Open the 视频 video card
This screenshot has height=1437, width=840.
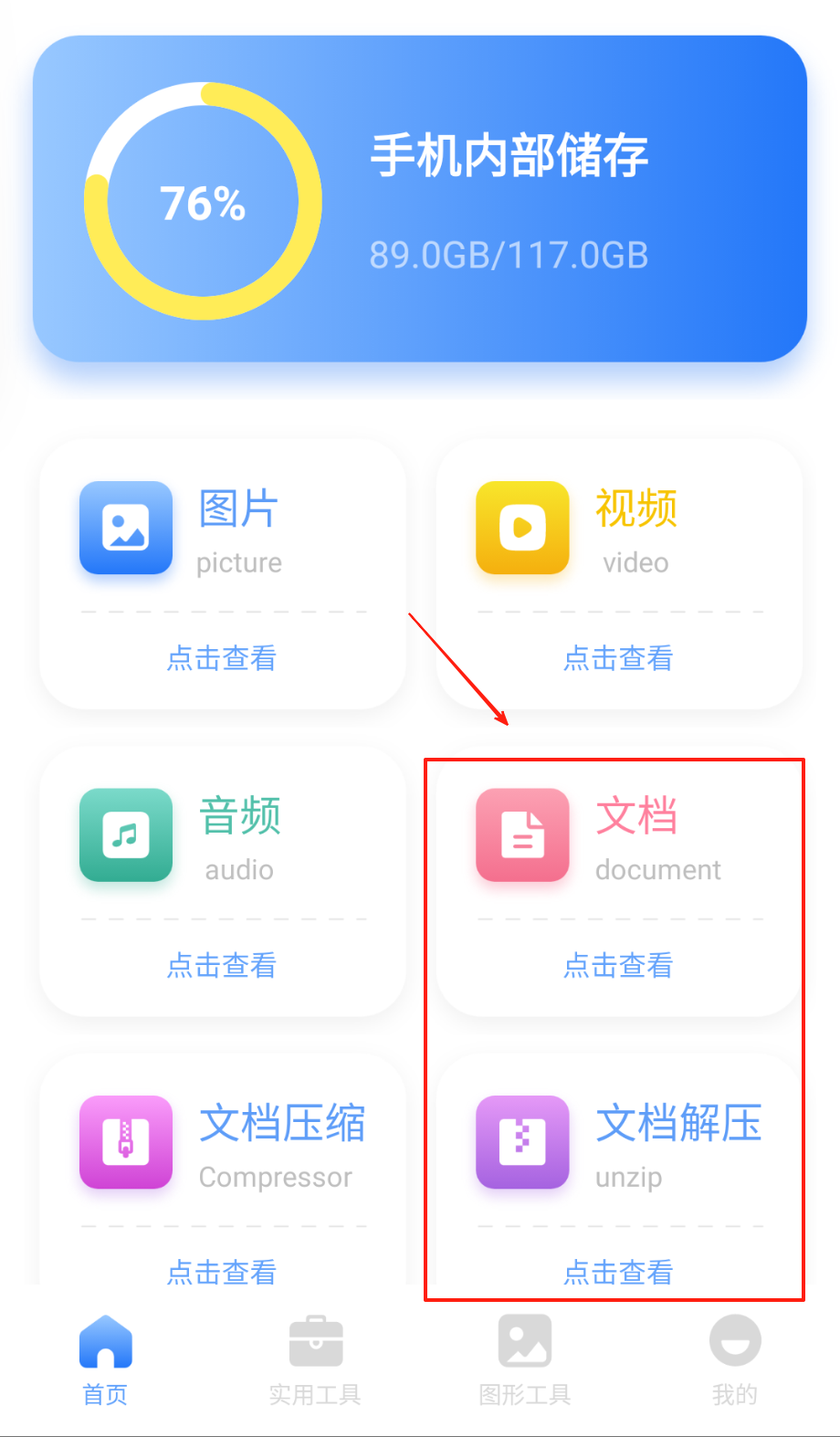(x=619, y=573)
